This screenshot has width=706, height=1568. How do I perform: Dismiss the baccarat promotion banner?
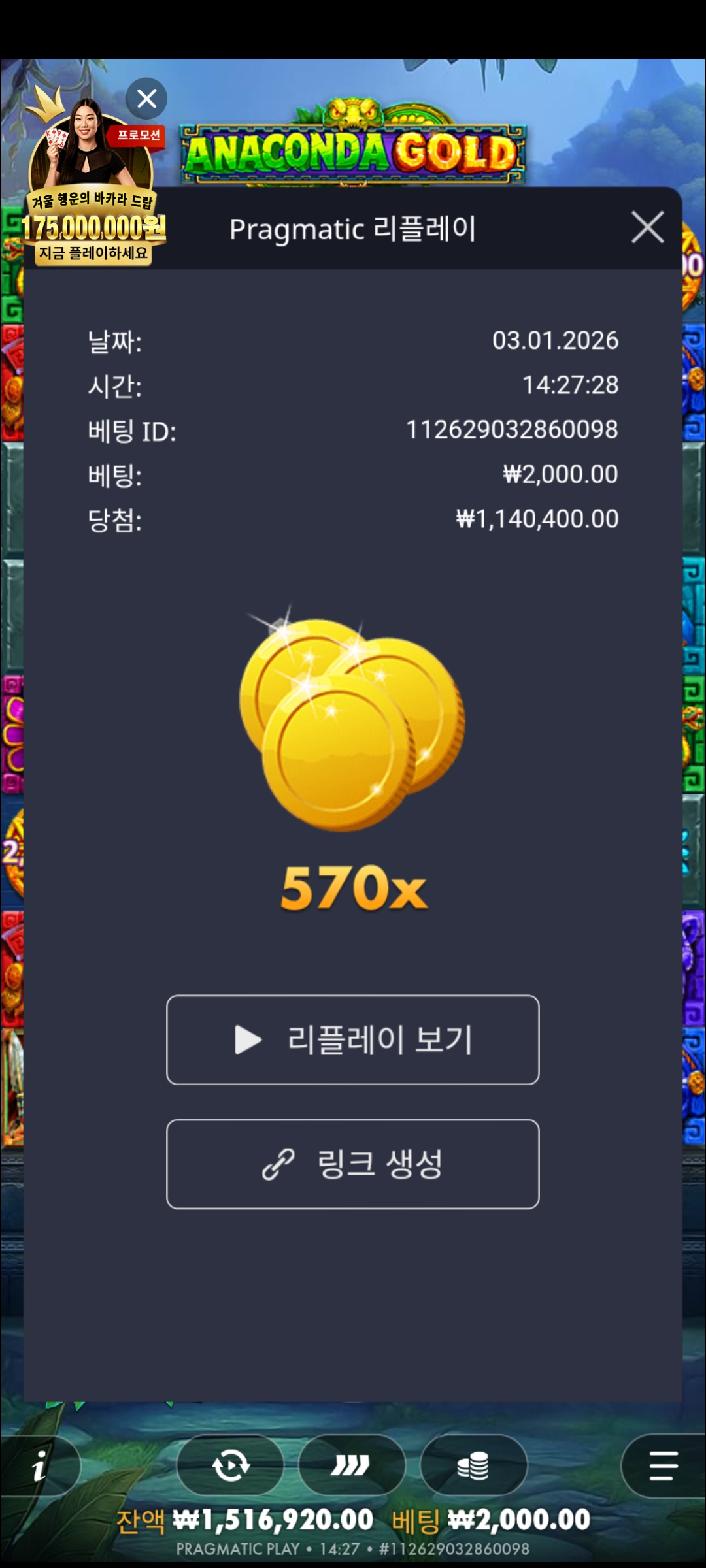coord(146,99)
